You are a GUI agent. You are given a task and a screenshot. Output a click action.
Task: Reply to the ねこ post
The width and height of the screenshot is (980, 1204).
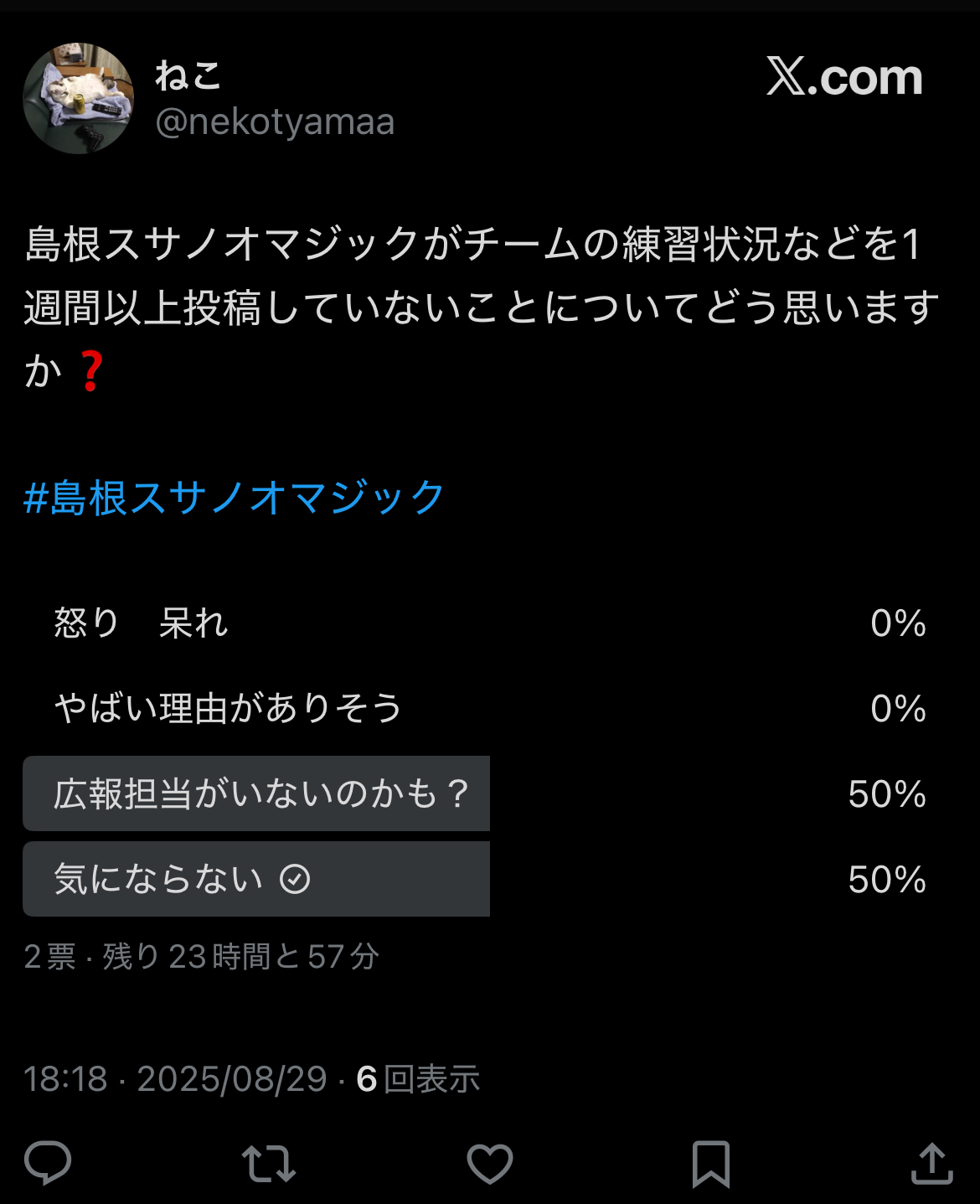48,1163
